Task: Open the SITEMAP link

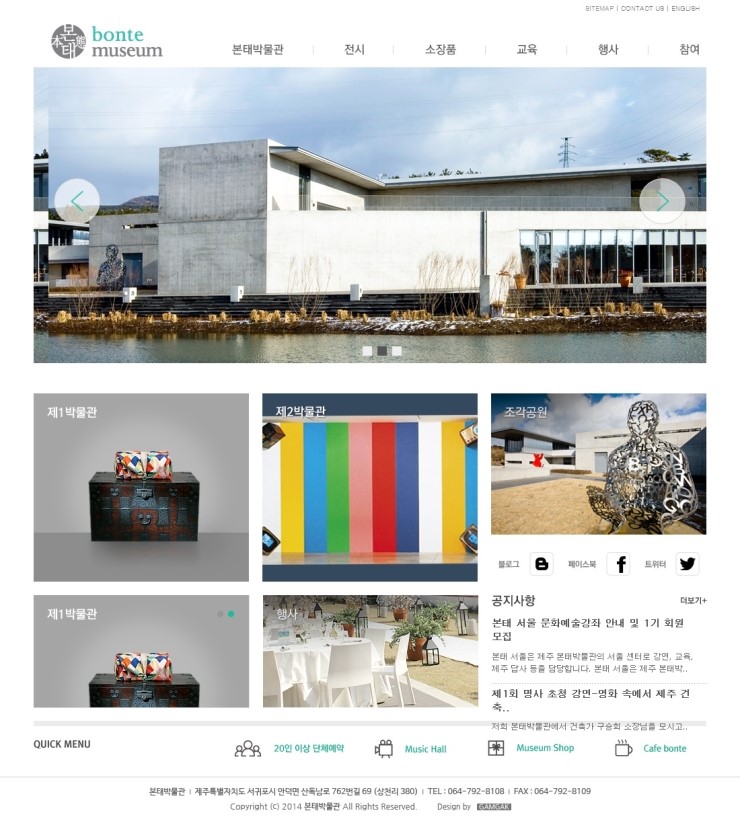Action: [x=599, y=8]
